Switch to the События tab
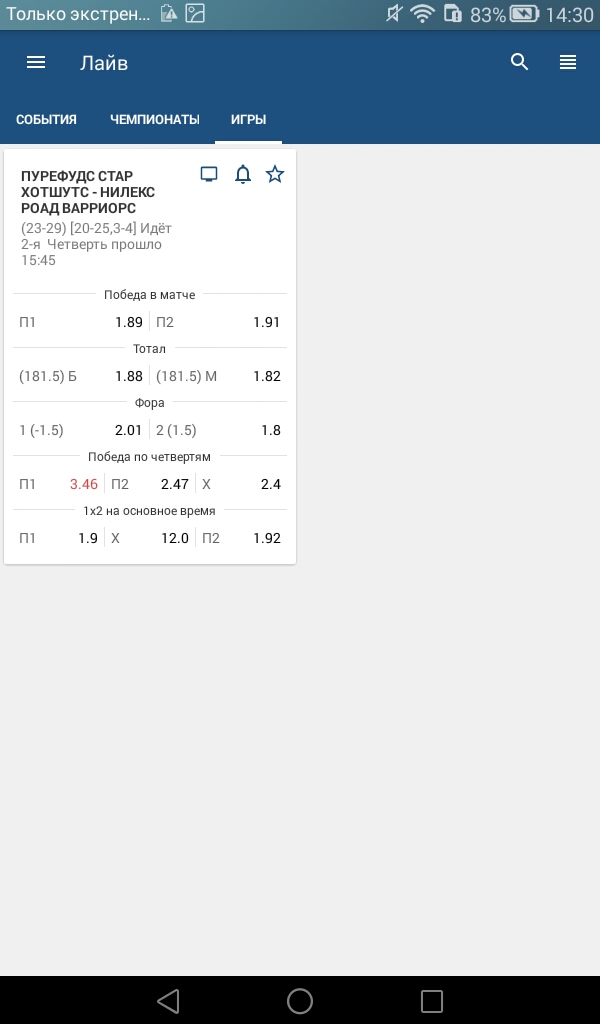This screenshot has height=1024, width=600. pos(46,120)
